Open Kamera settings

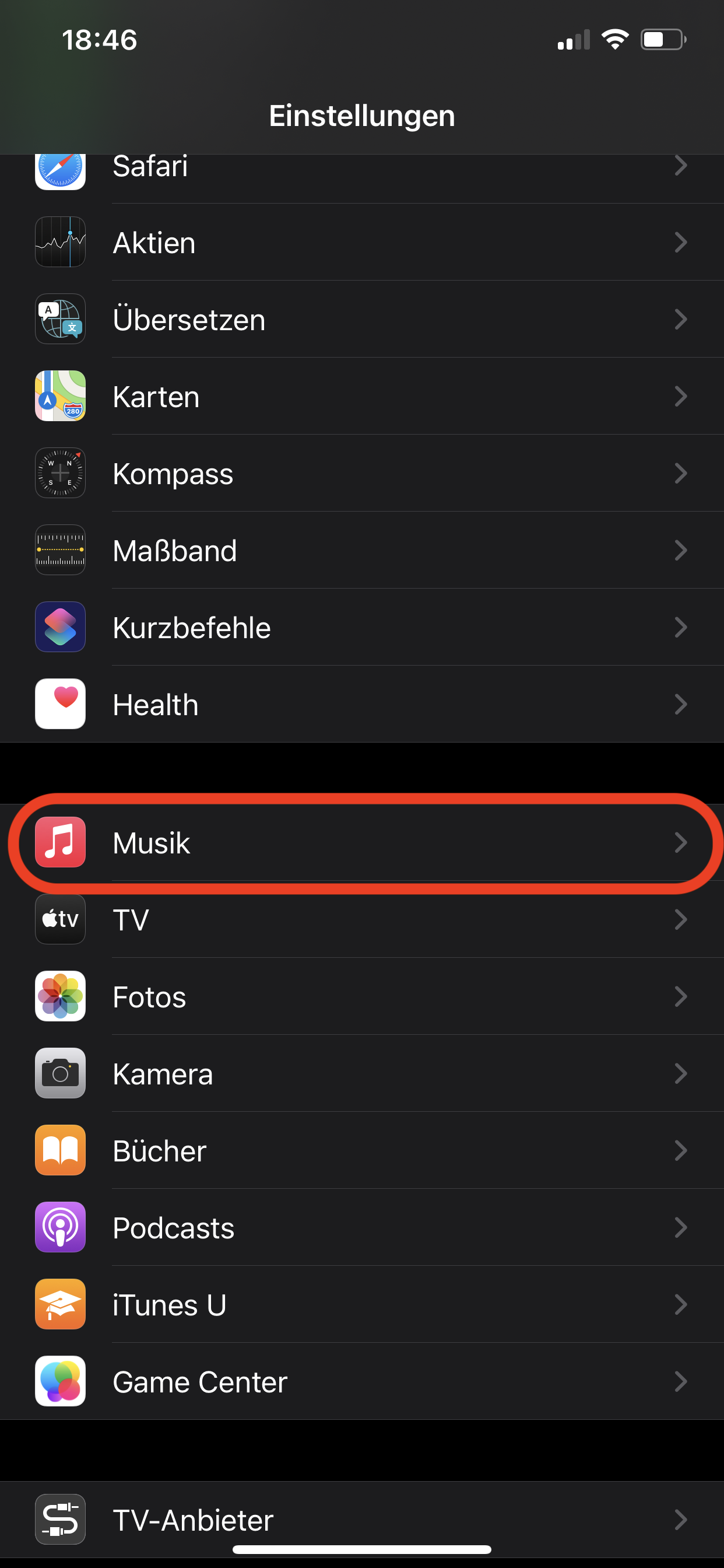[x=362, y=1074]
